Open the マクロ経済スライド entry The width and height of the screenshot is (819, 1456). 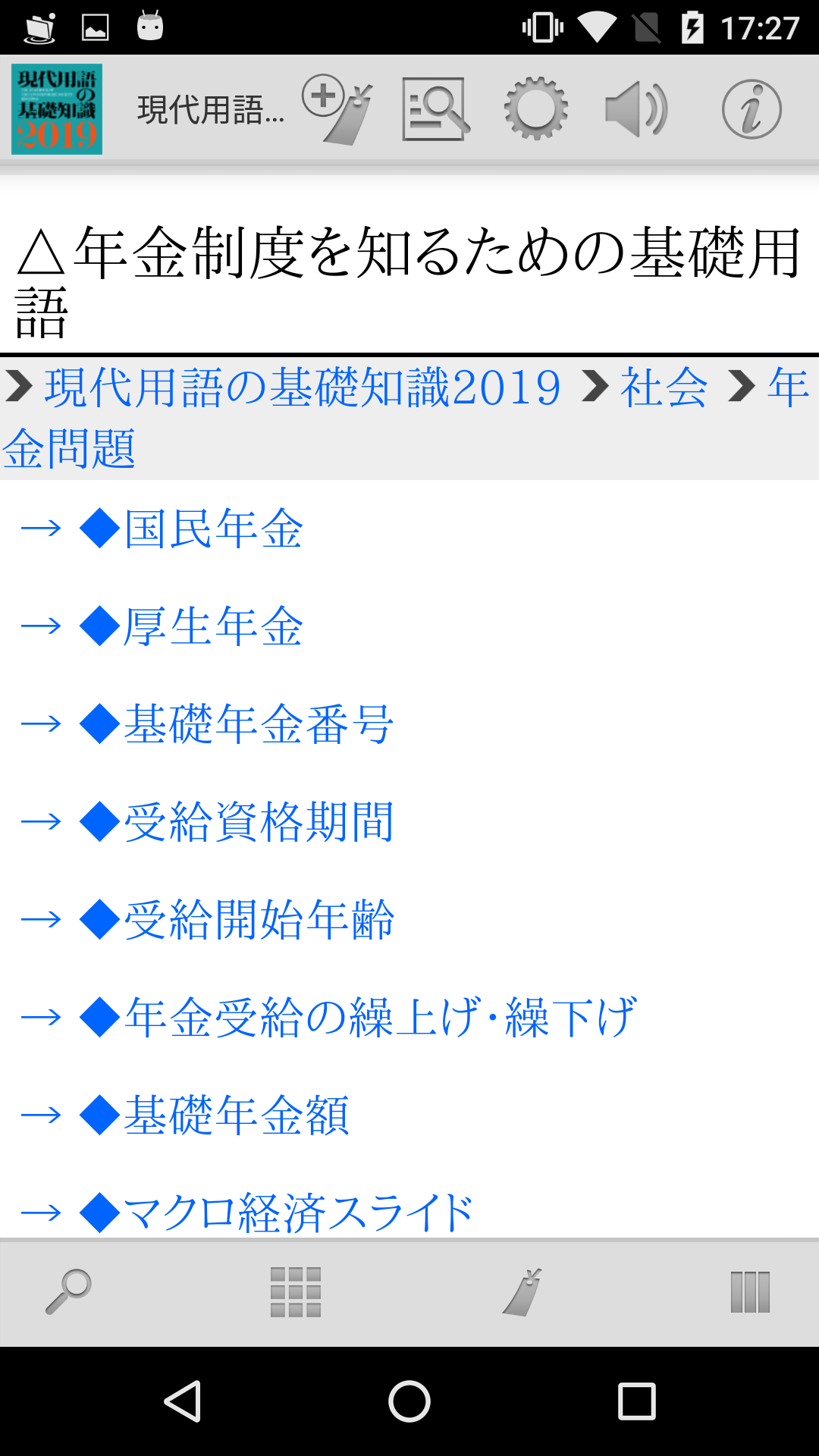[297, 1212]
